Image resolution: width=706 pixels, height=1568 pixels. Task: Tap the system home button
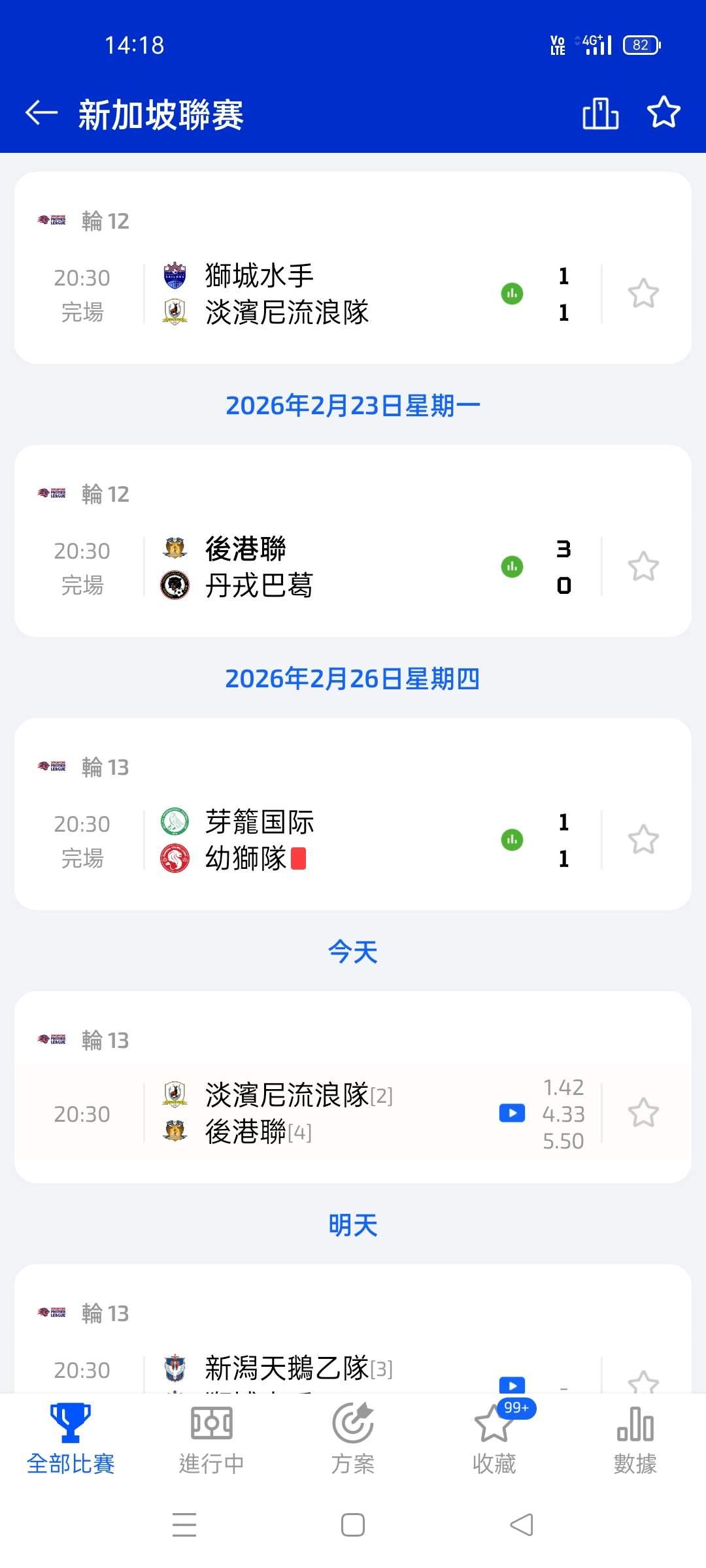click(x=353, y=1525)
